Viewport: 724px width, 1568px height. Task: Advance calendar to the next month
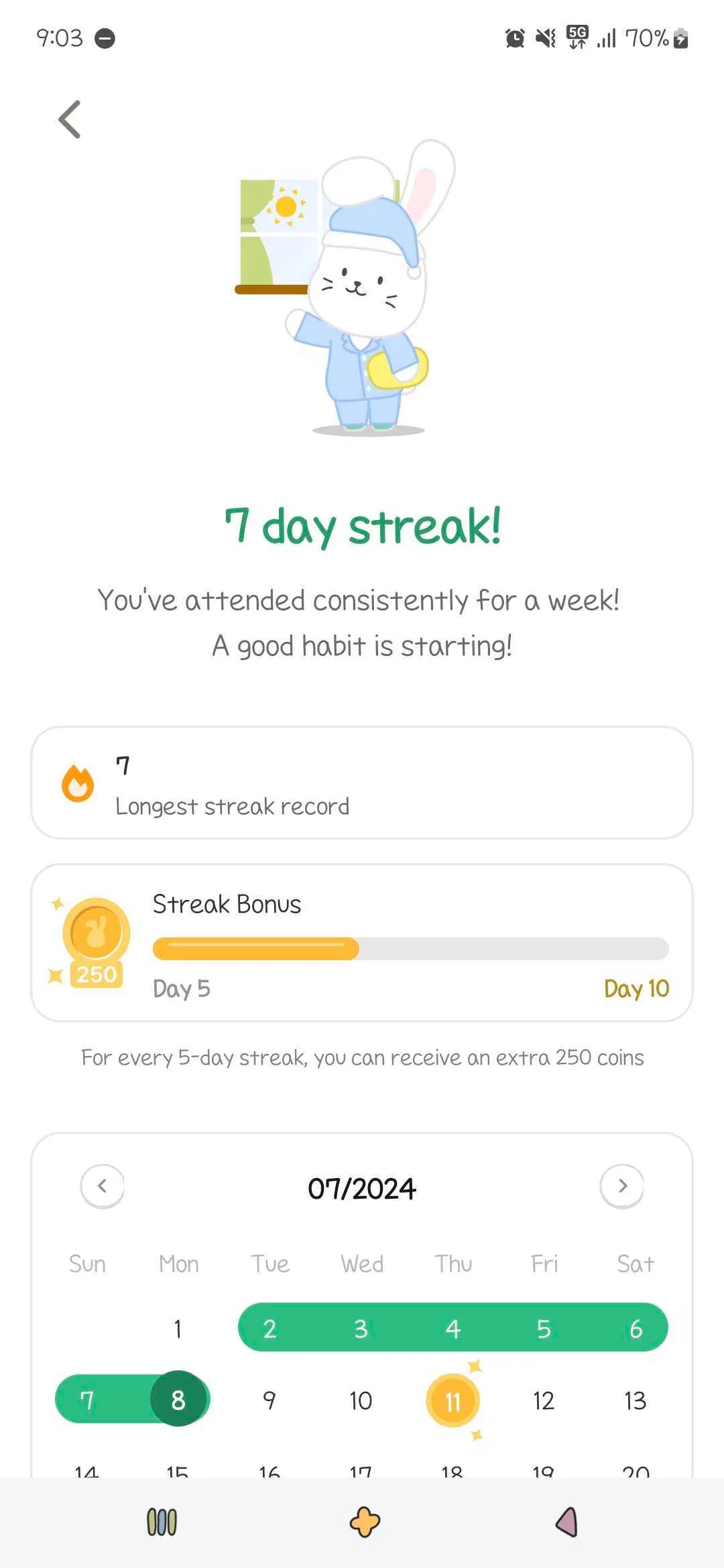(622, 1186)
